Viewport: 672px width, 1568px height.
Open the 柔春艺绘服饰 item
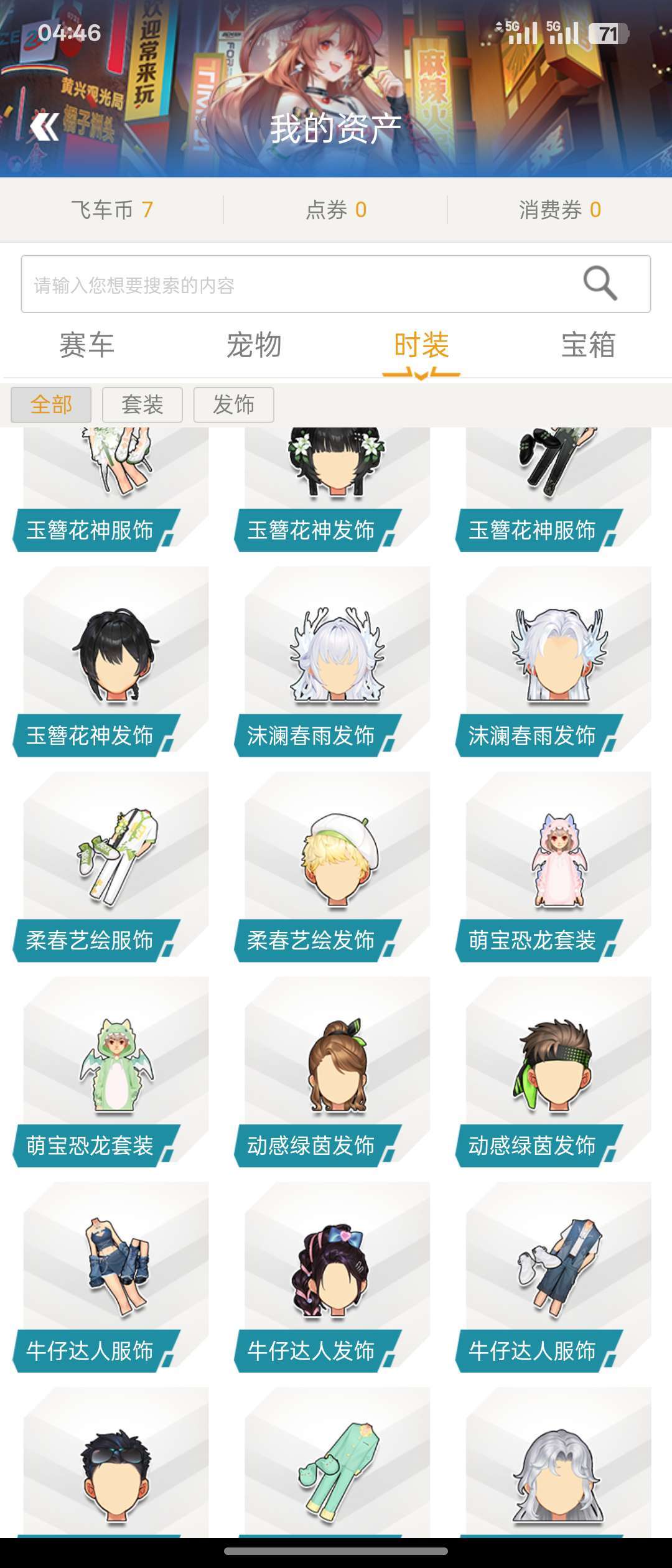pyautogui.click(x=116, y=865)
